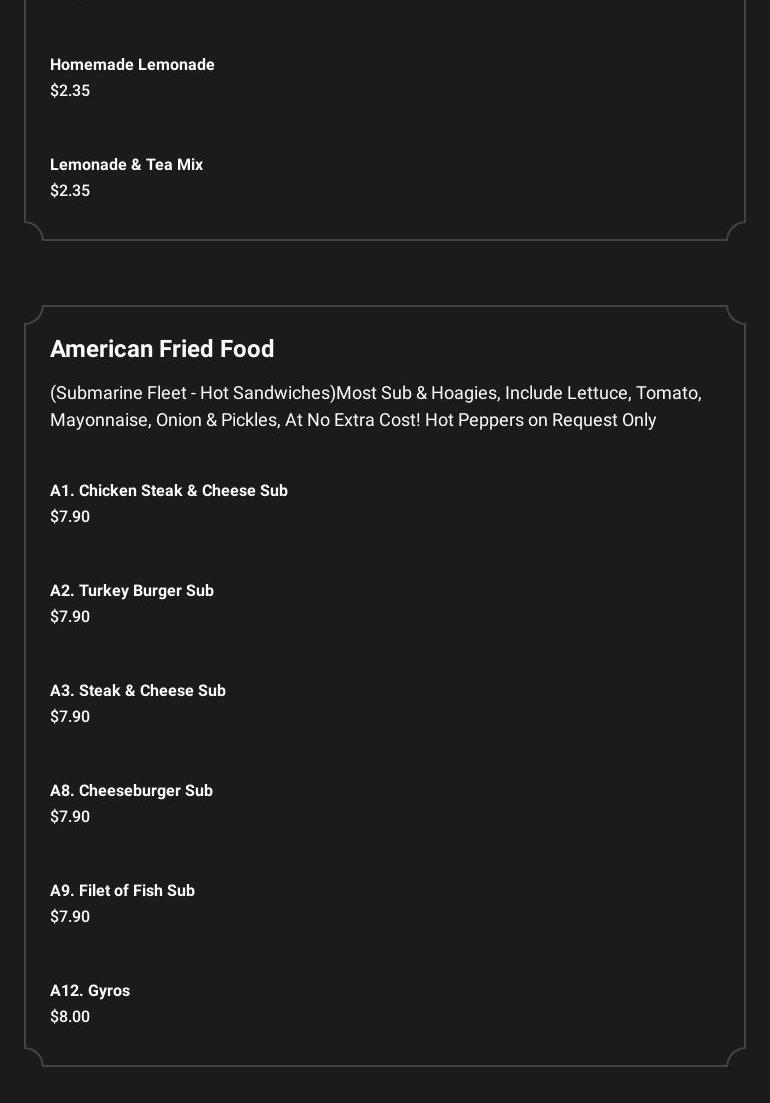Open A2. Turkey Burger Sub
Screen dimensions: 770x1103
click(132, 591)
